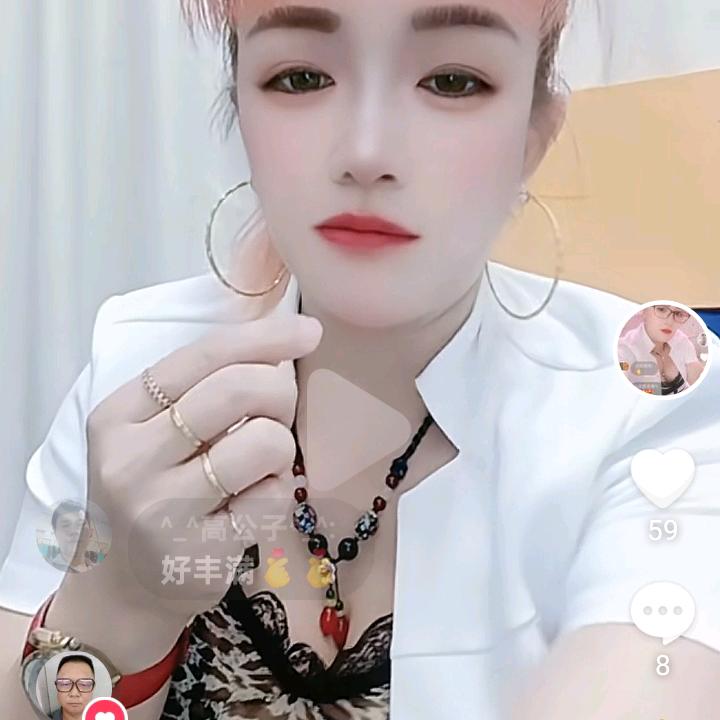This screenshot has height=720, width=720.
Task: Open the creator's profile picture on right
Action: [x=663, y=349]
